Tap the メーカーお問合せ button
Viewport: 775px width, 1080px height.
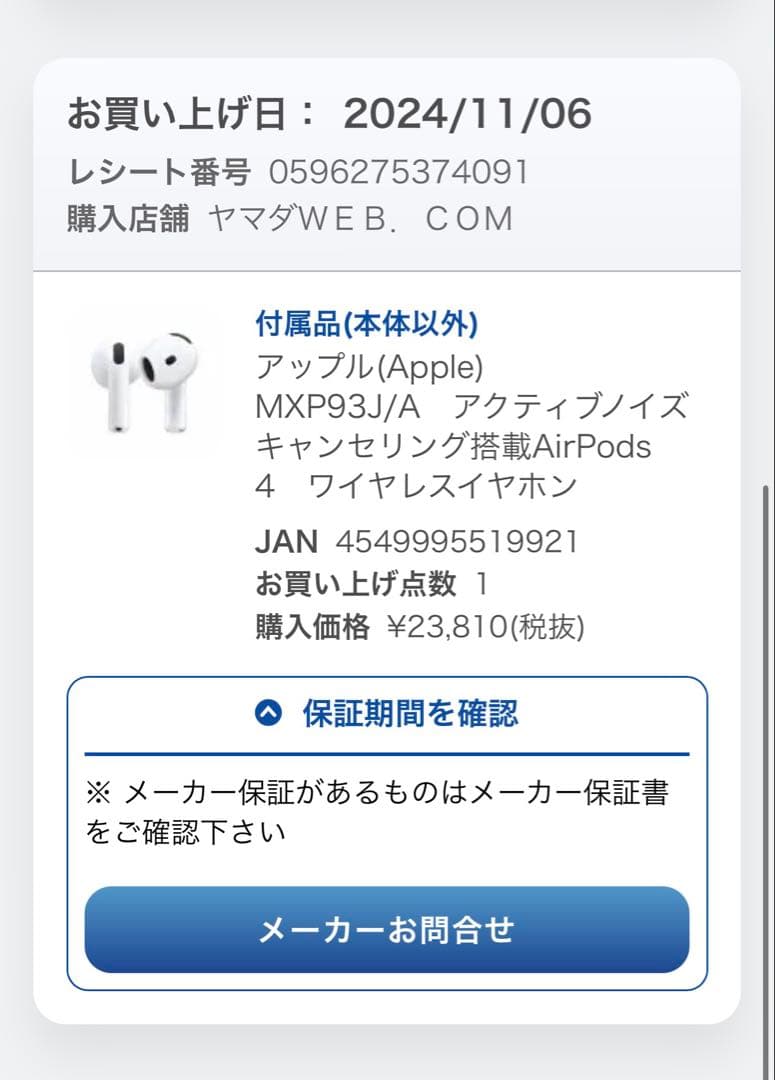(x=387, y=930)
